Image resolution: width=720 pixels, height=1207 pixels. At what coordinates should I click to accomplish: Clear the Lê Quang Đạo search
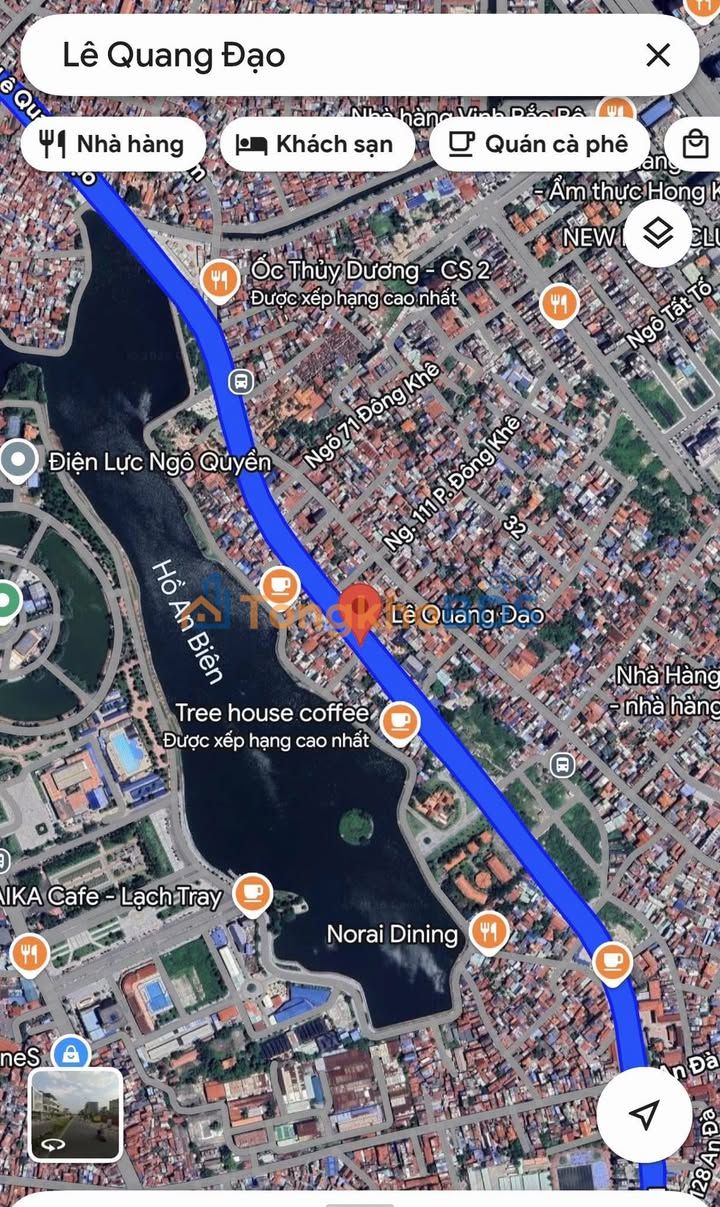[x=657, y=55]
